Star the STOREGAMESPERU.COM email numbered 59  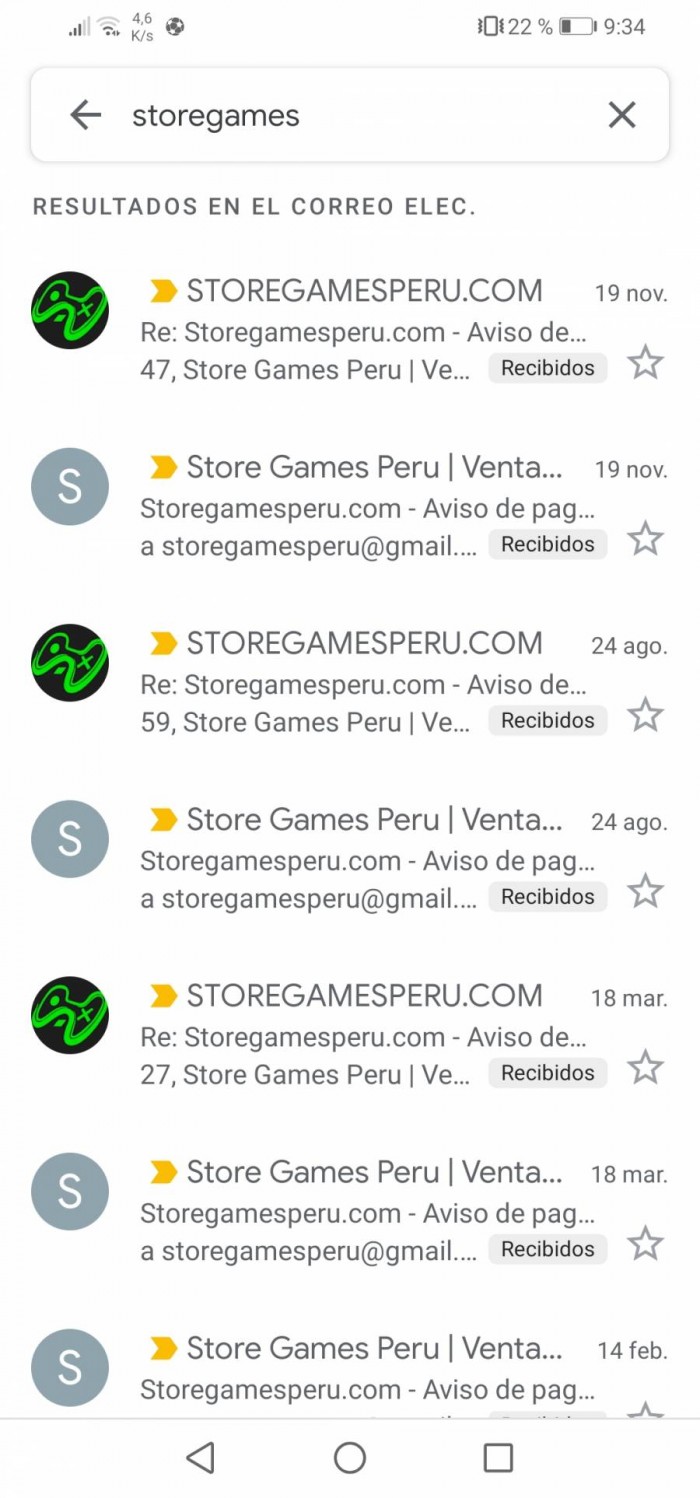pos(646,715)
